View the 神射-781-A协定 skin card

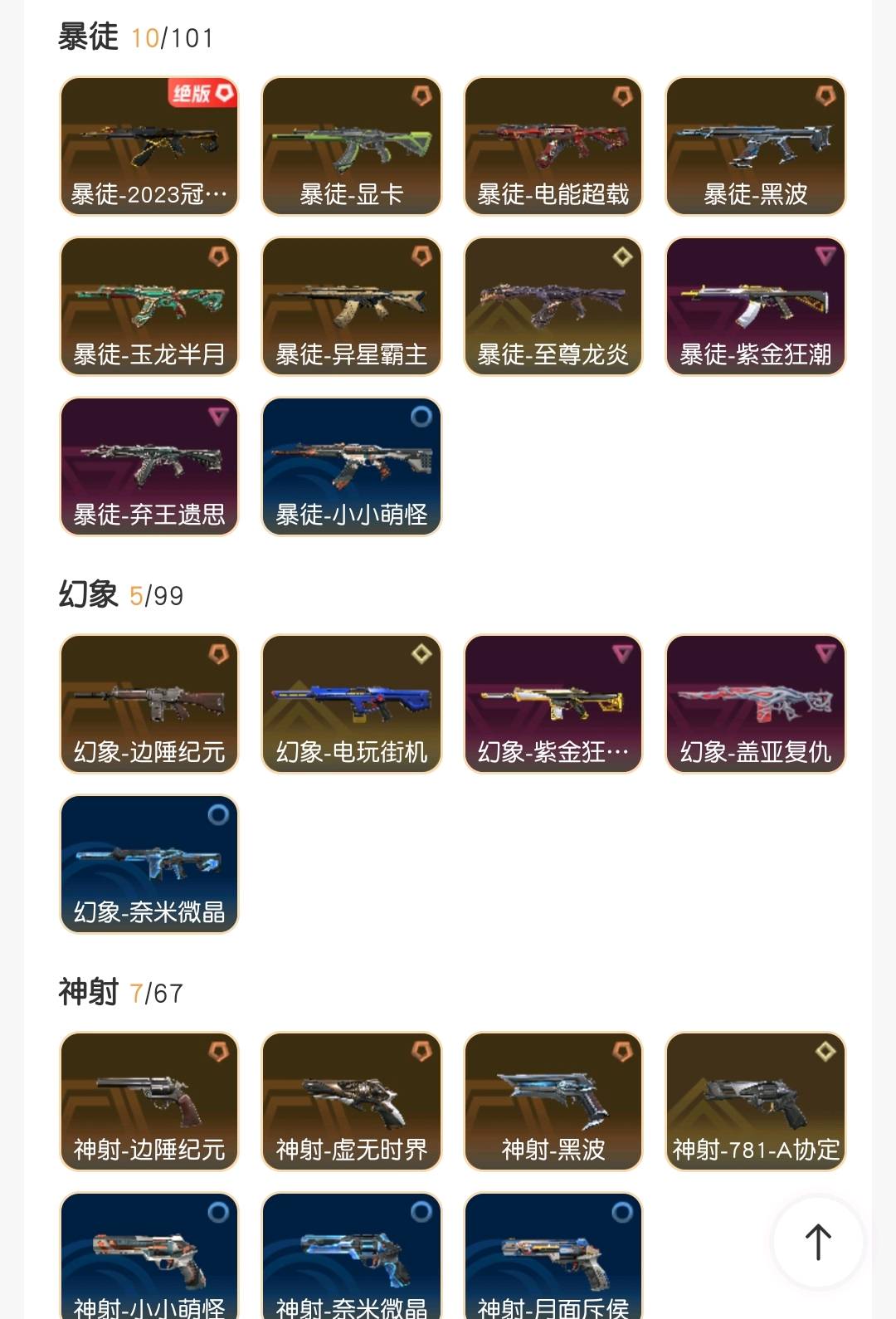(755, 1102)
